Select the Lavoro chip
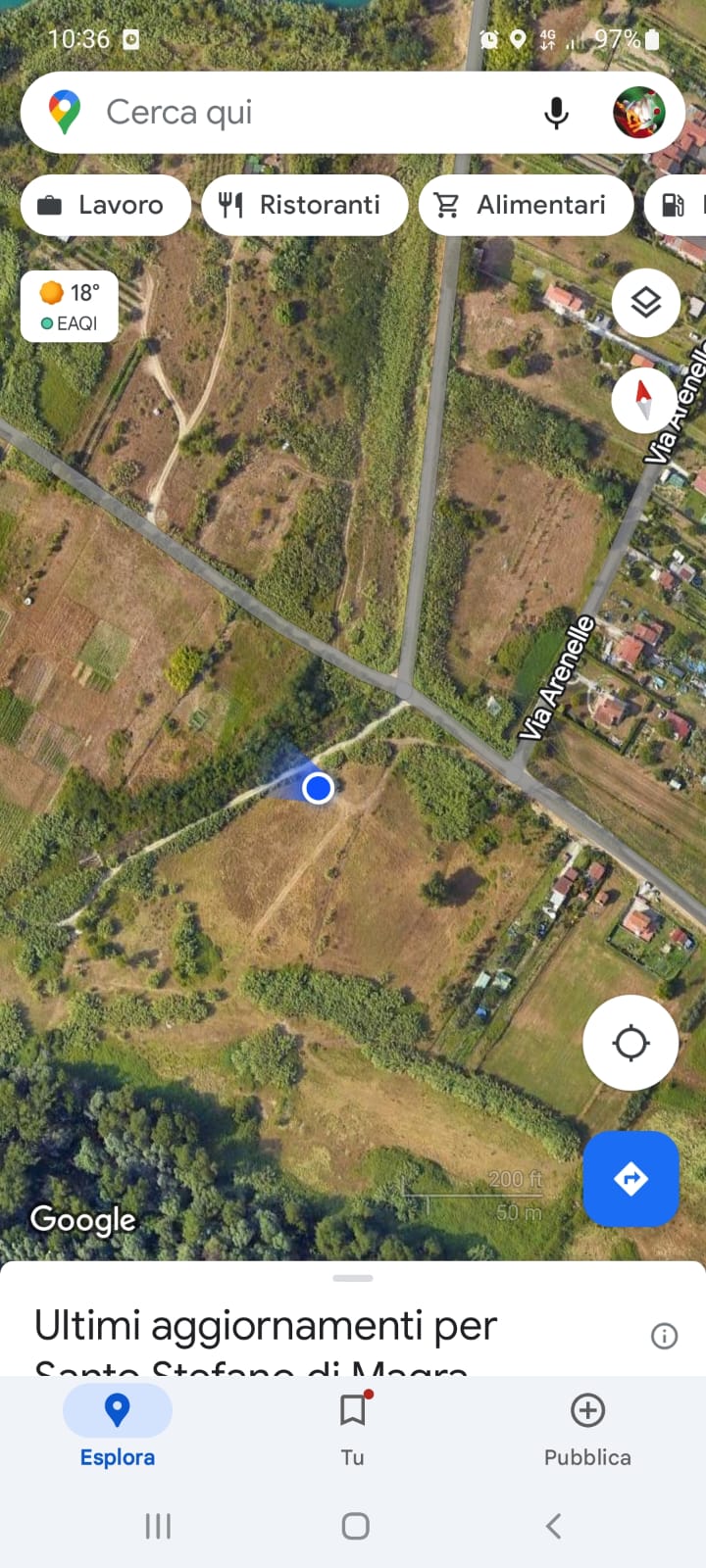Image resolution: width=706 pixels, height=1568 pixels. [x=105, y=205]
